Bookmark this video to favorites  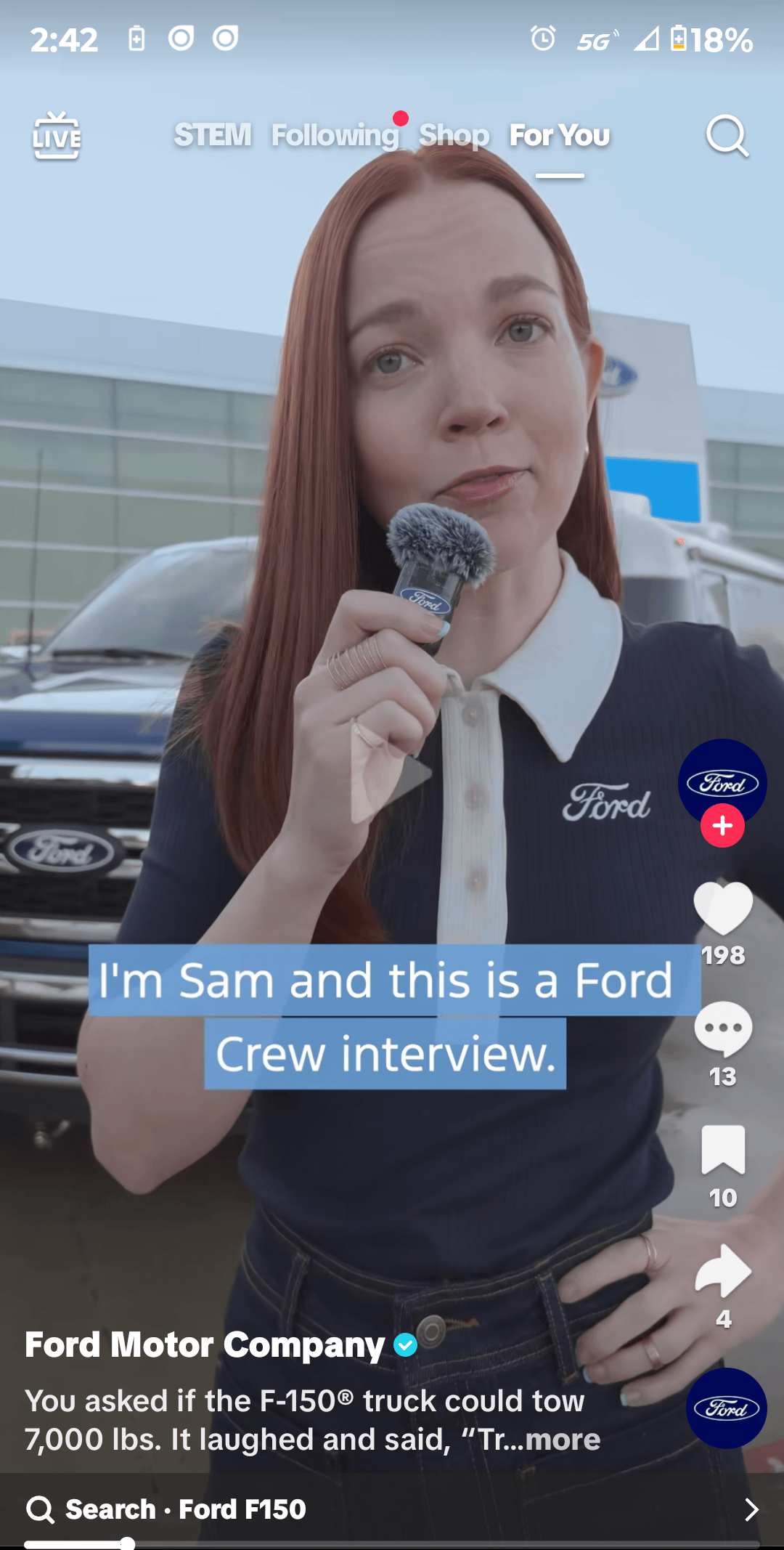click(723, 1151)
